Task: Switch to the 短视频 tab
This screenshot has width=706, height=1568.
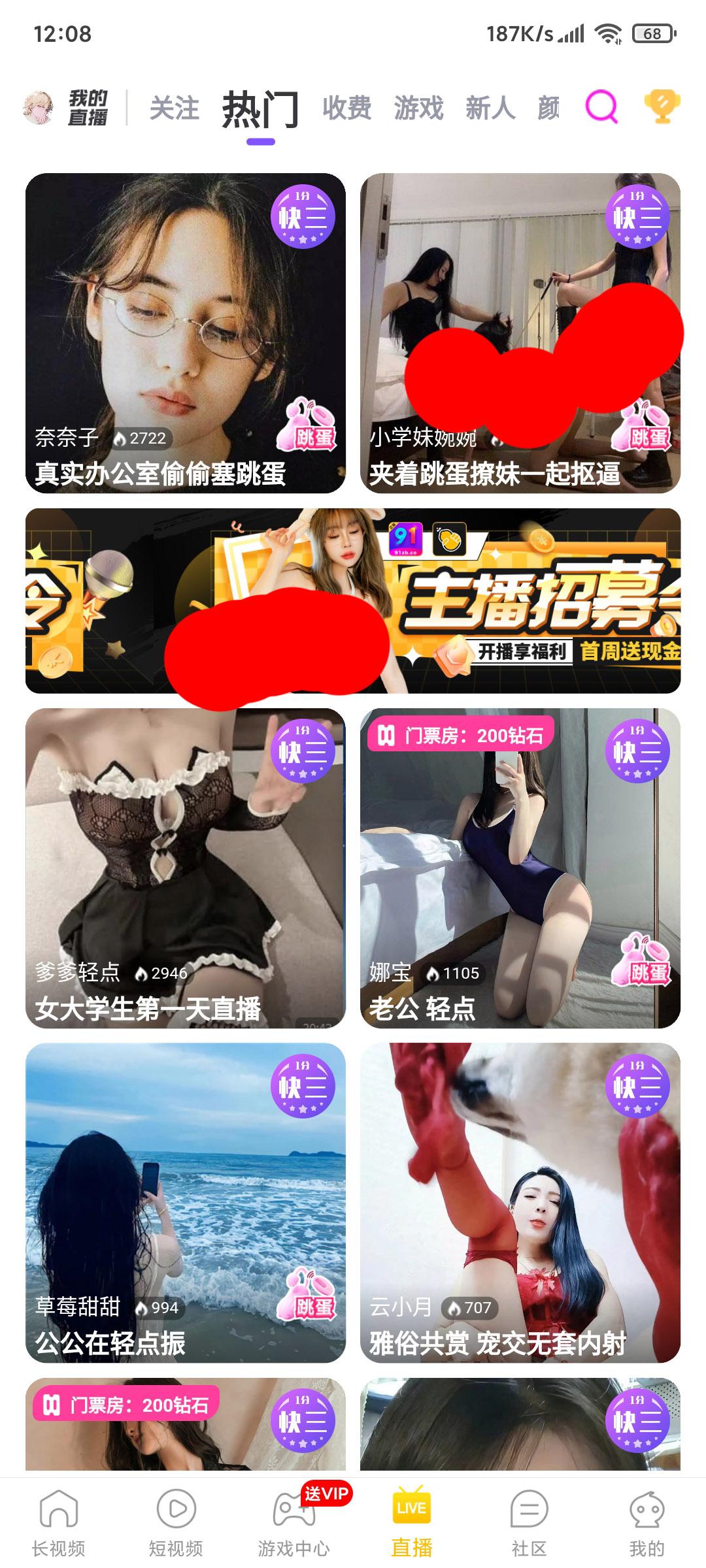Action: click(176, 1518)
